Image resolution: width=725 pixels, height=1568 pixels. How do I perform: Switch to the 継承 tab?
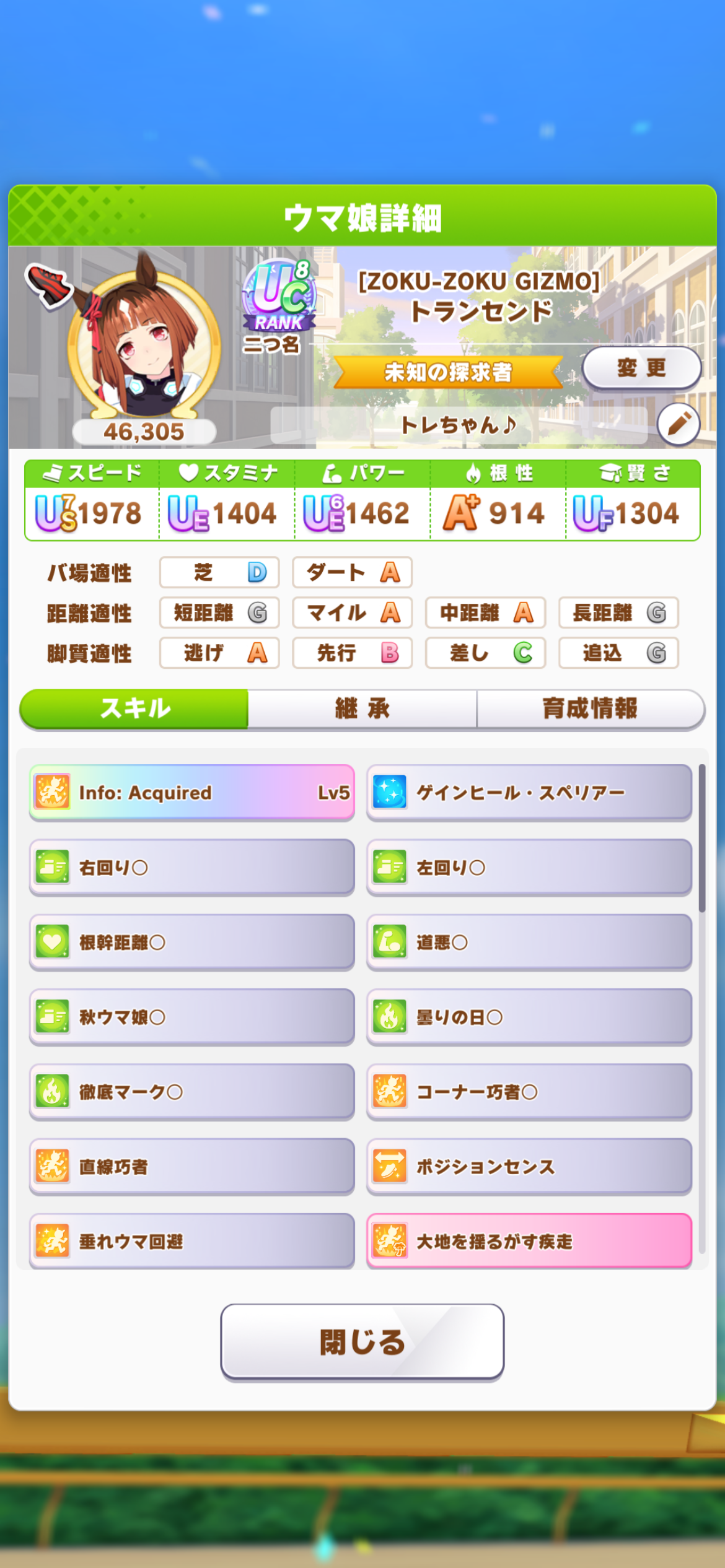[362, 708]
